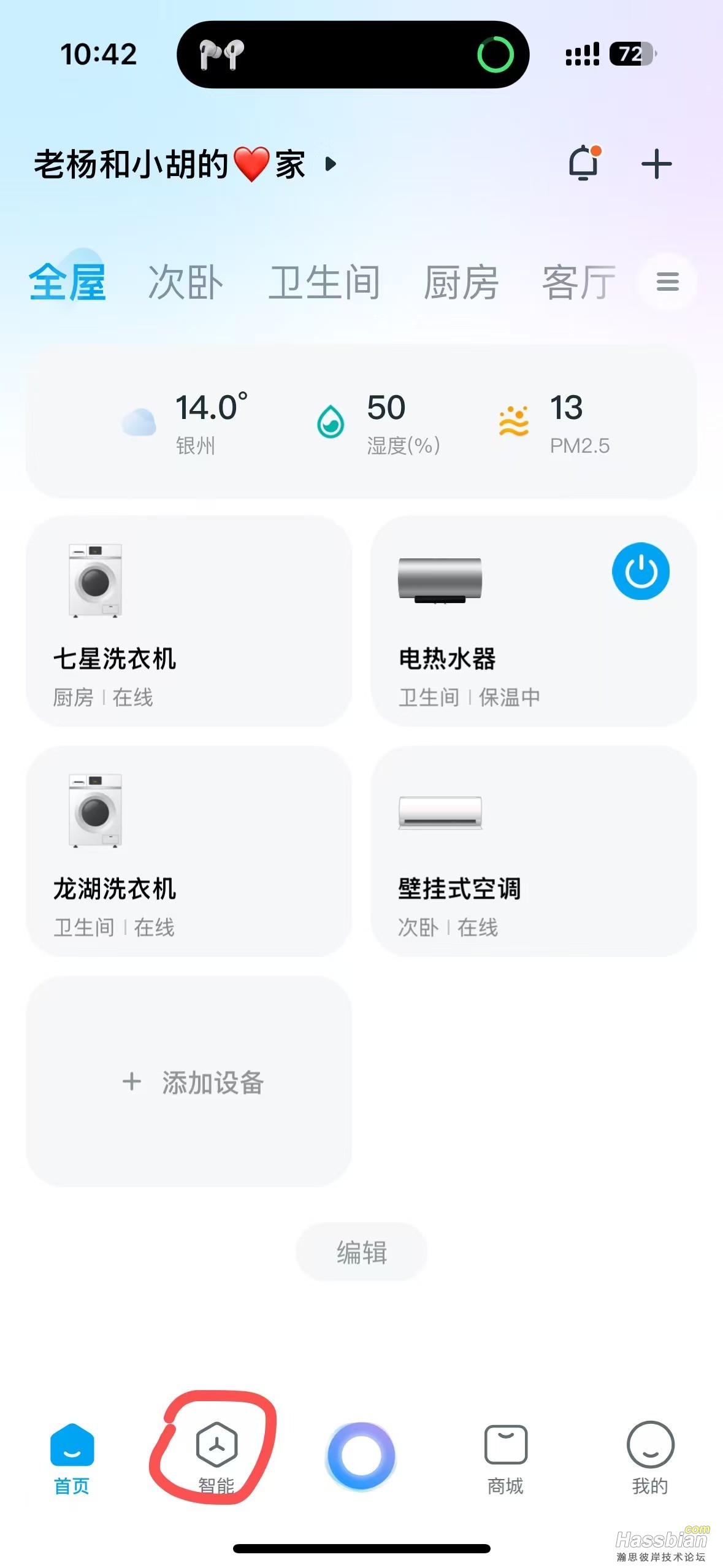This screenshot has height=1568, width=723.
Task: Open the 龙湖洗衣机 device card
Action: (188, 851)
